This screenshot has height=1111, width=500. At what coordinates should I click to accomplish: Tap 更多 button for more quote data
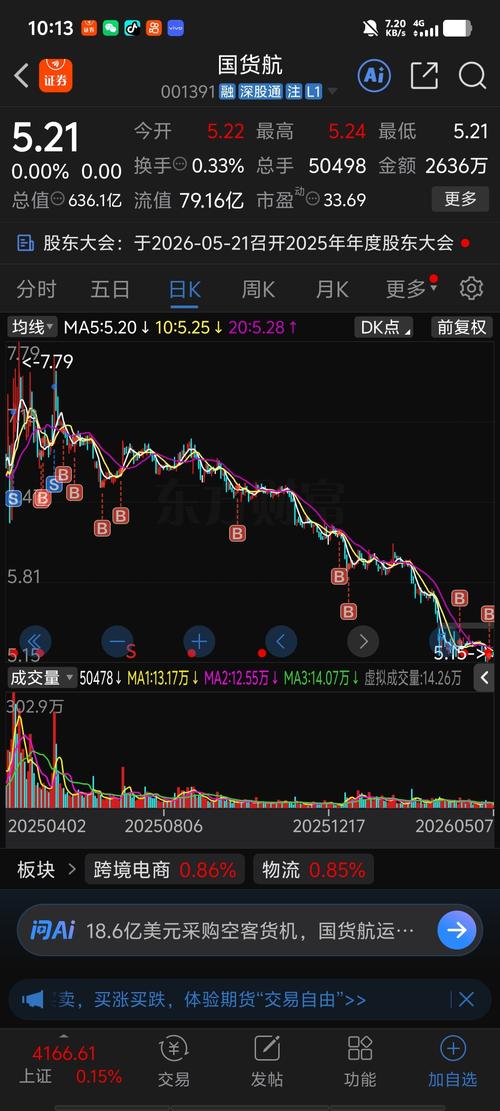pos(460,199)
